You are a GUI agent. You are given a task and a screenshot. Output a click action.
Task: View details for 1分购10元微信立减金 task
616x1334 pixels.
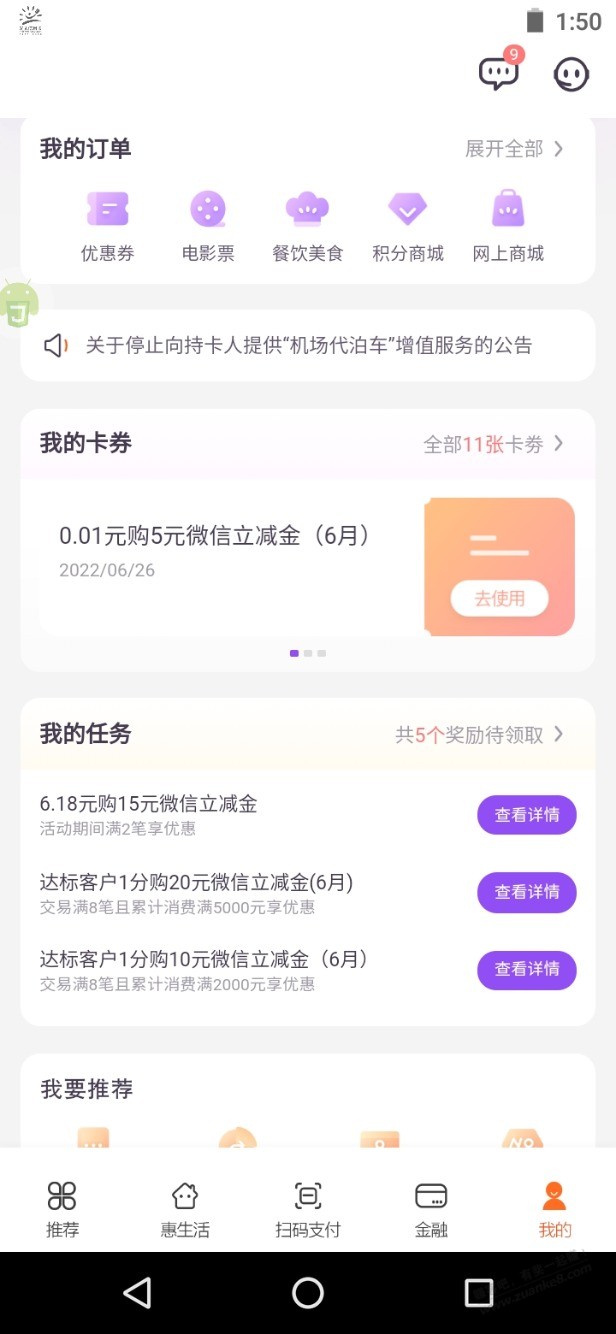pos(527,969)
